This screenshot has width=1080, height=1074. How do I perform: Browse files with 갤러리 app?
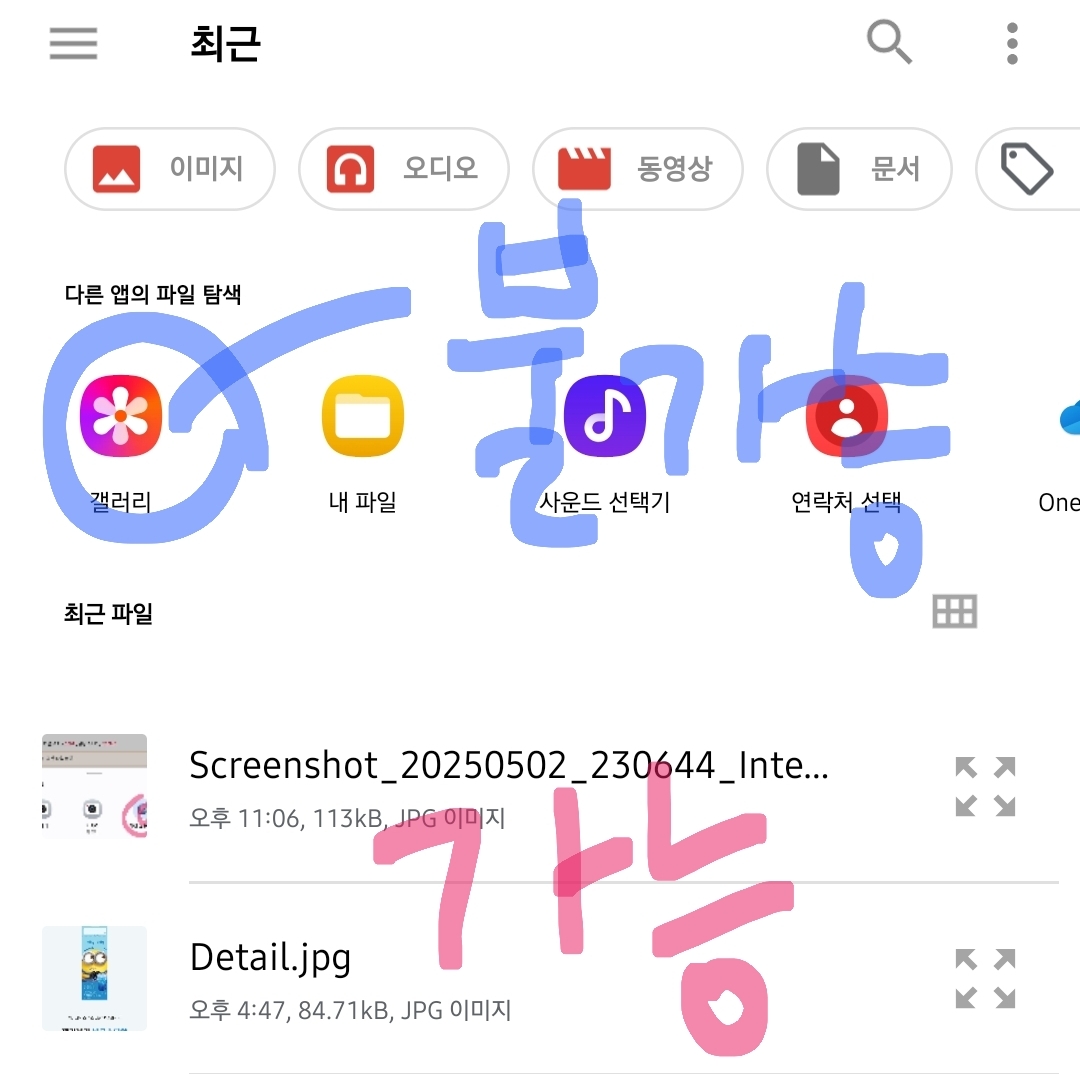coord(120,415)
